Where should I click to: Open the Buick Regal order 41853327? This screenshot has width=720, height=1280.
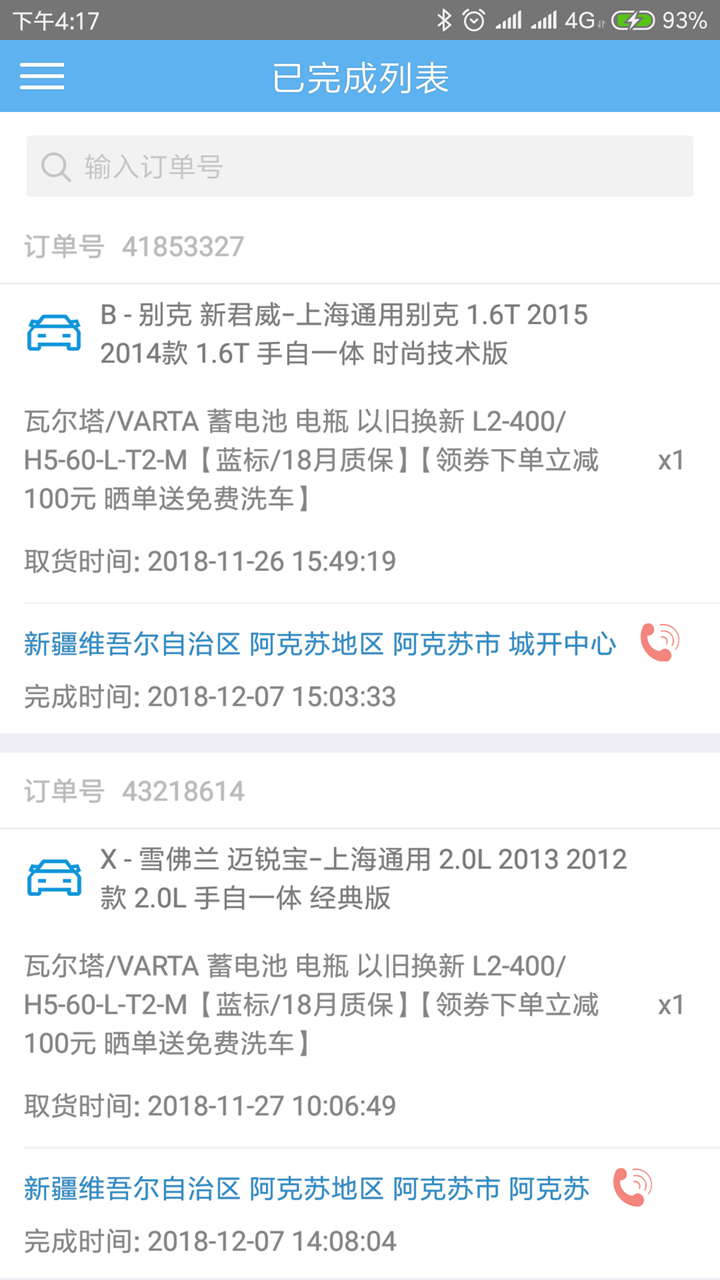point(344,334)
